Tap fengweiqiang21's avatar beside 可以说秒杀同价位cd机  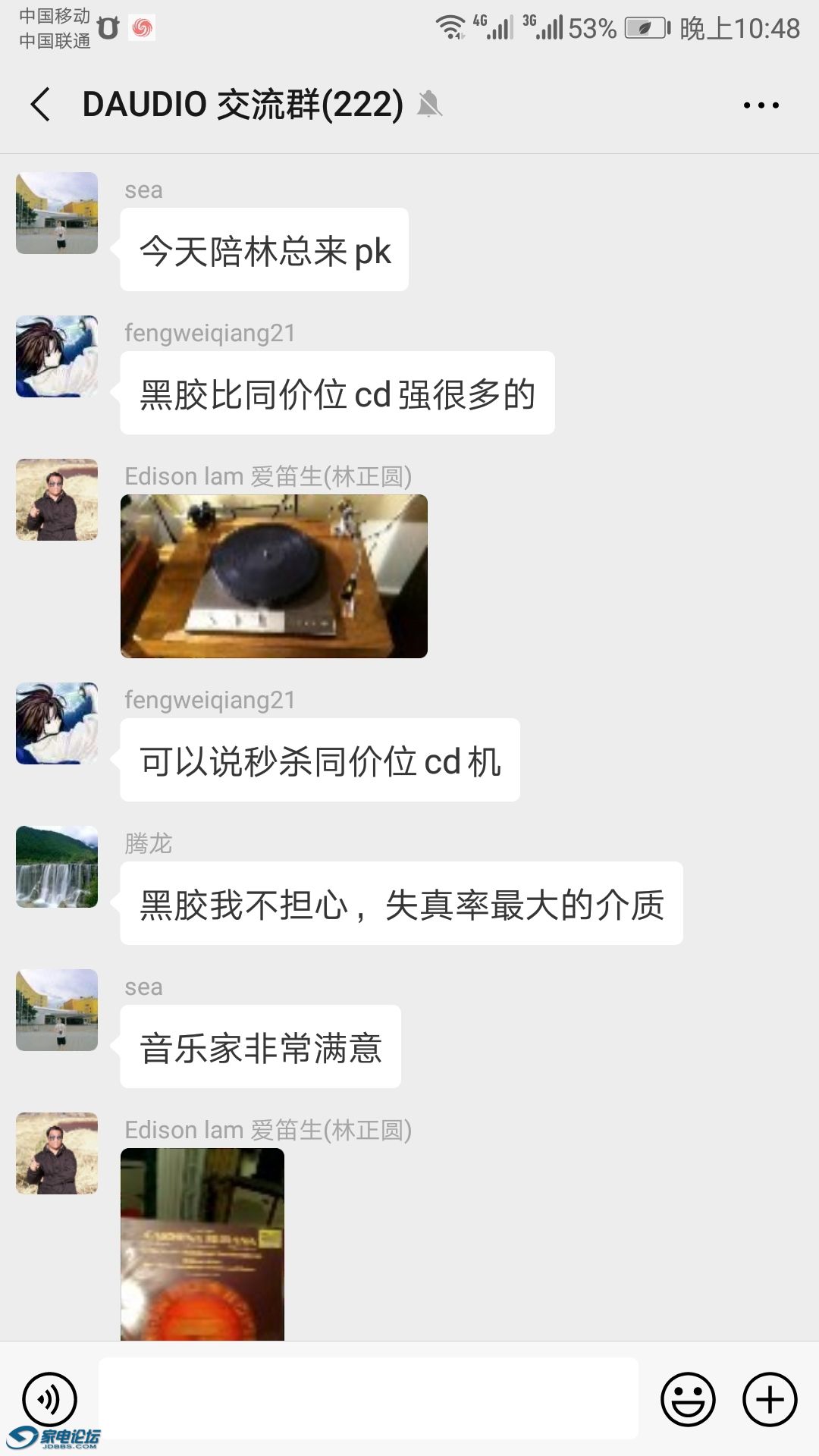tap(57, 723)
